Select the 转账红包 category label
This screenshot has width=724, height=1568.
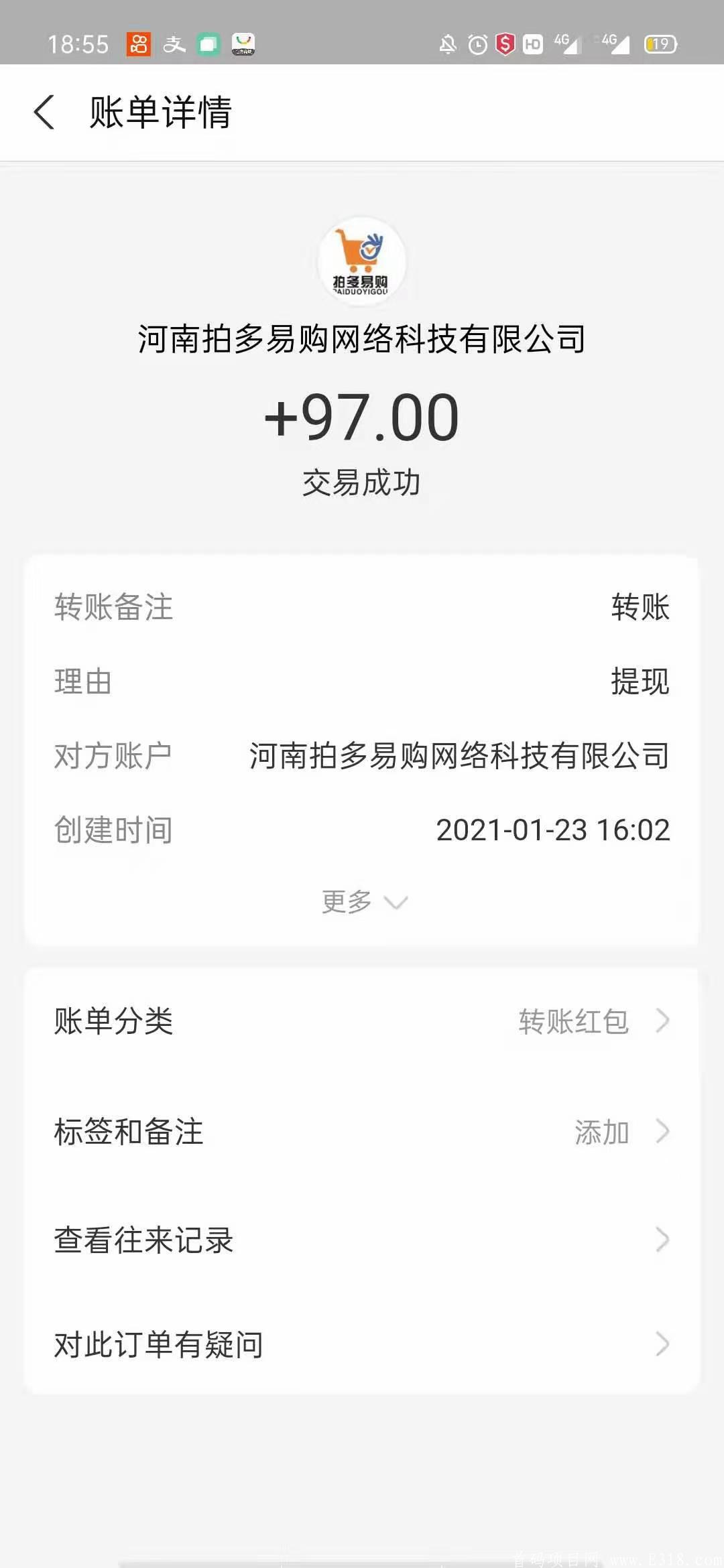(x=573, y=1021)
